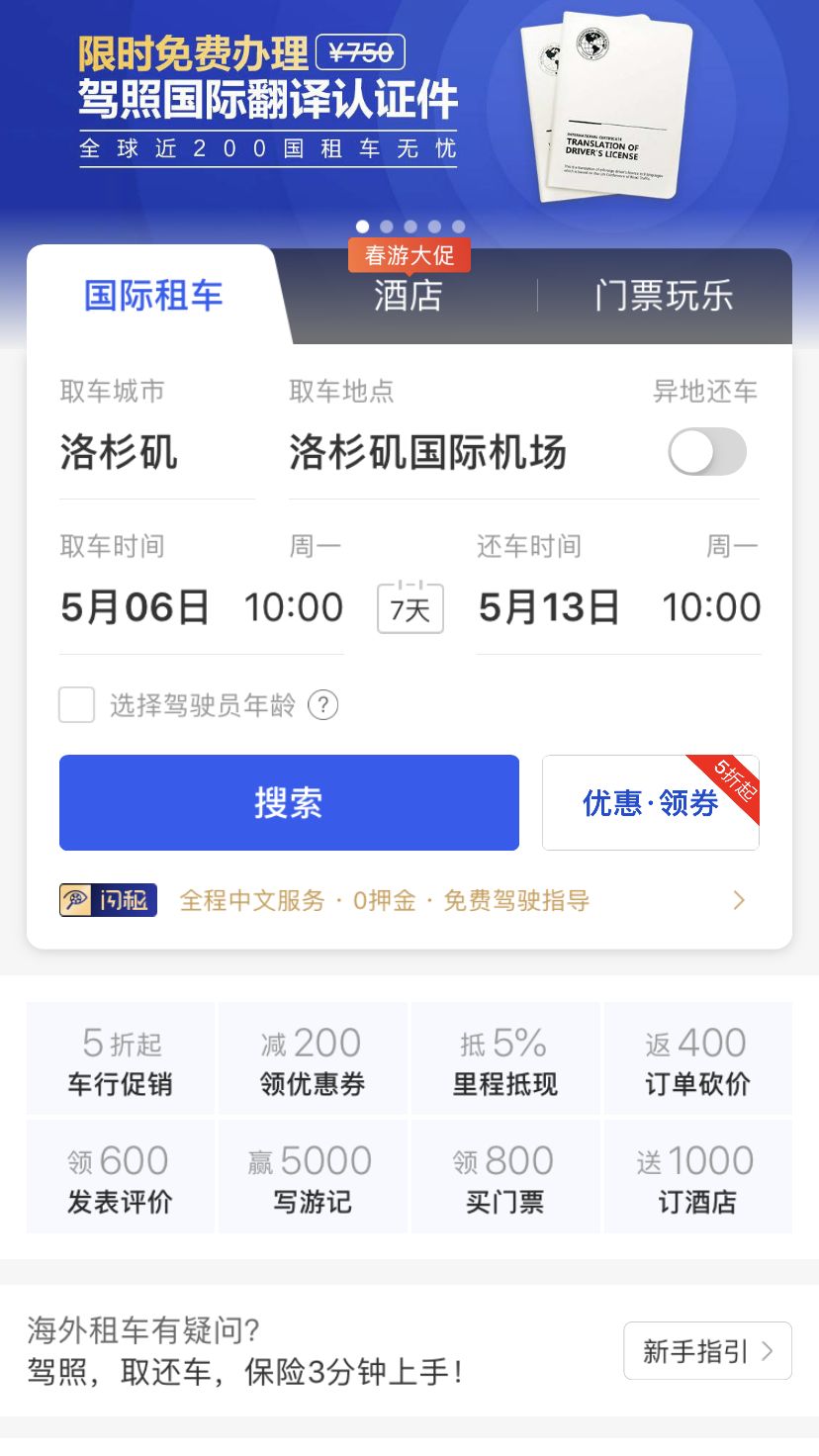The height and width of the screenshot is (1456, 819).
Task: Tap the 减200 coupon promo tile
Action: pyautogui.click(x=313, y=1056)
